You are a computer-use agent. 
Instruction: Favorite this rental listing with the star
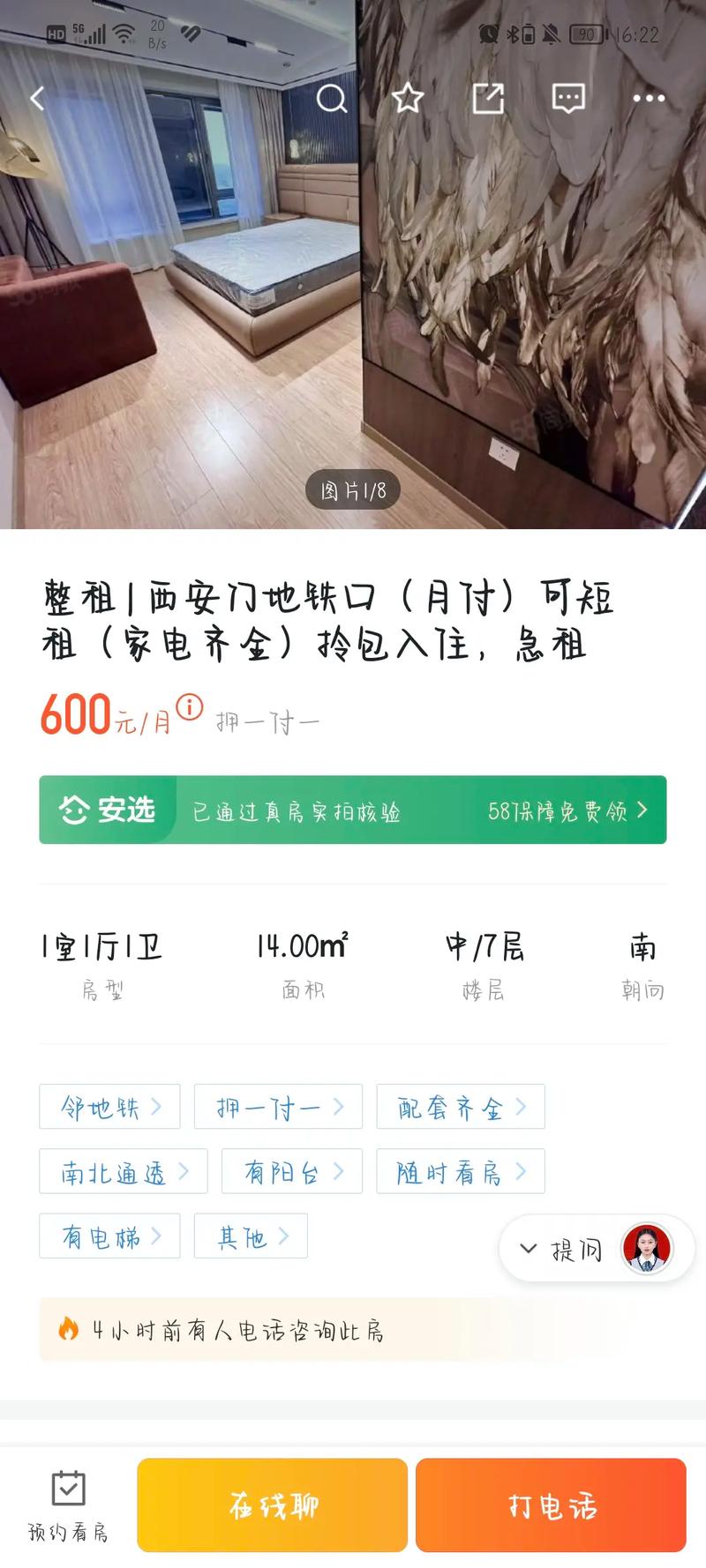pyautogui.click(x=408, y=98)
